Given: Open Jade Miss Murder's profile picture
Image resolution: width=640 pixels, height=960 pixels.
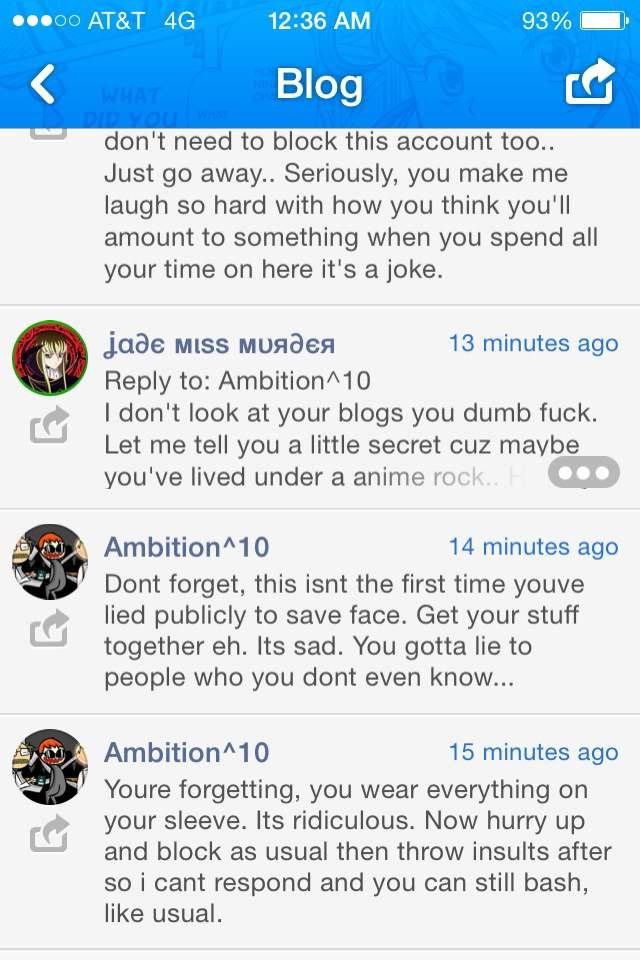Looking at the screenshot, I should coord(49,360).
